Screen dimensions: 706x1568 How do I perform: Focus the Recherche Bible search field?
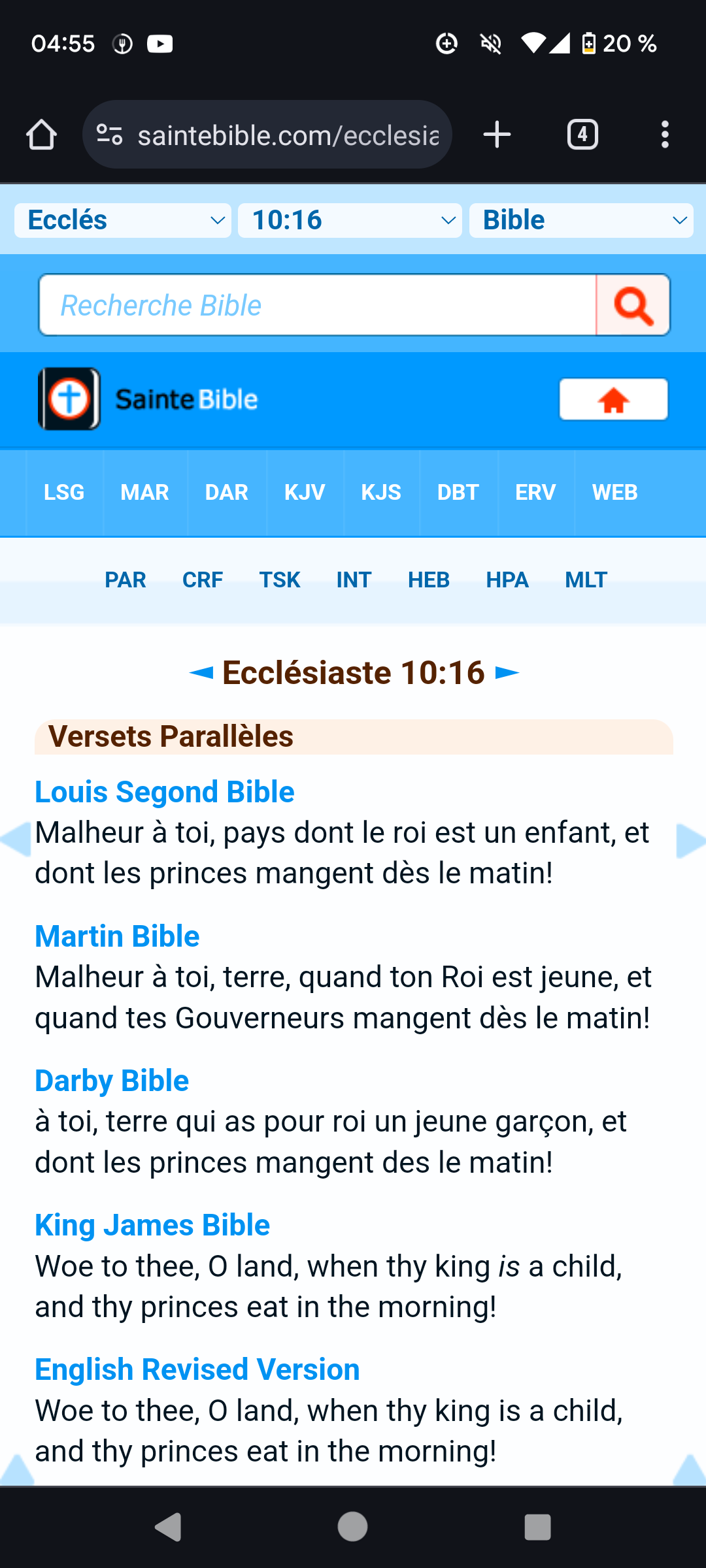point(318,305)
